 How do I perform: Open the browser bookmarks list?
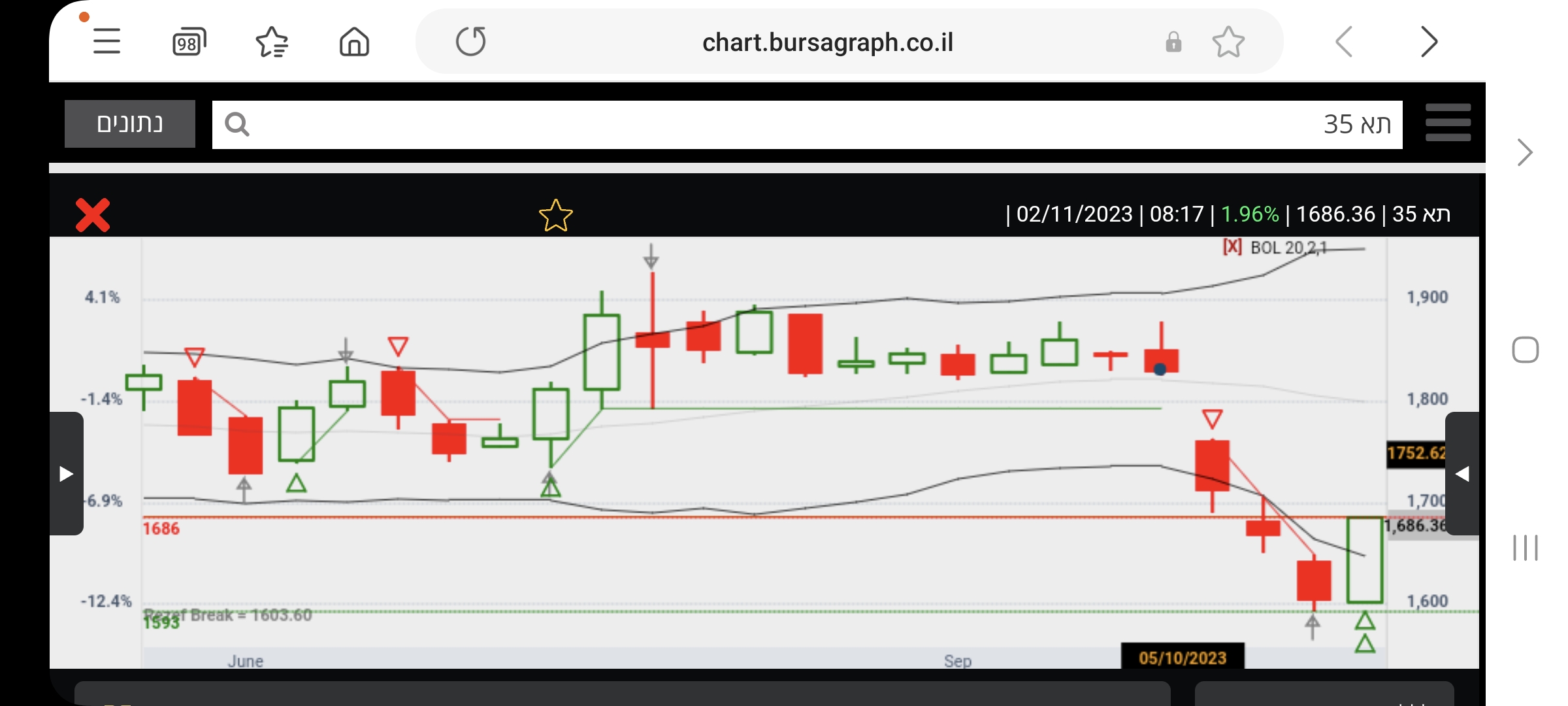coord(272,42)
